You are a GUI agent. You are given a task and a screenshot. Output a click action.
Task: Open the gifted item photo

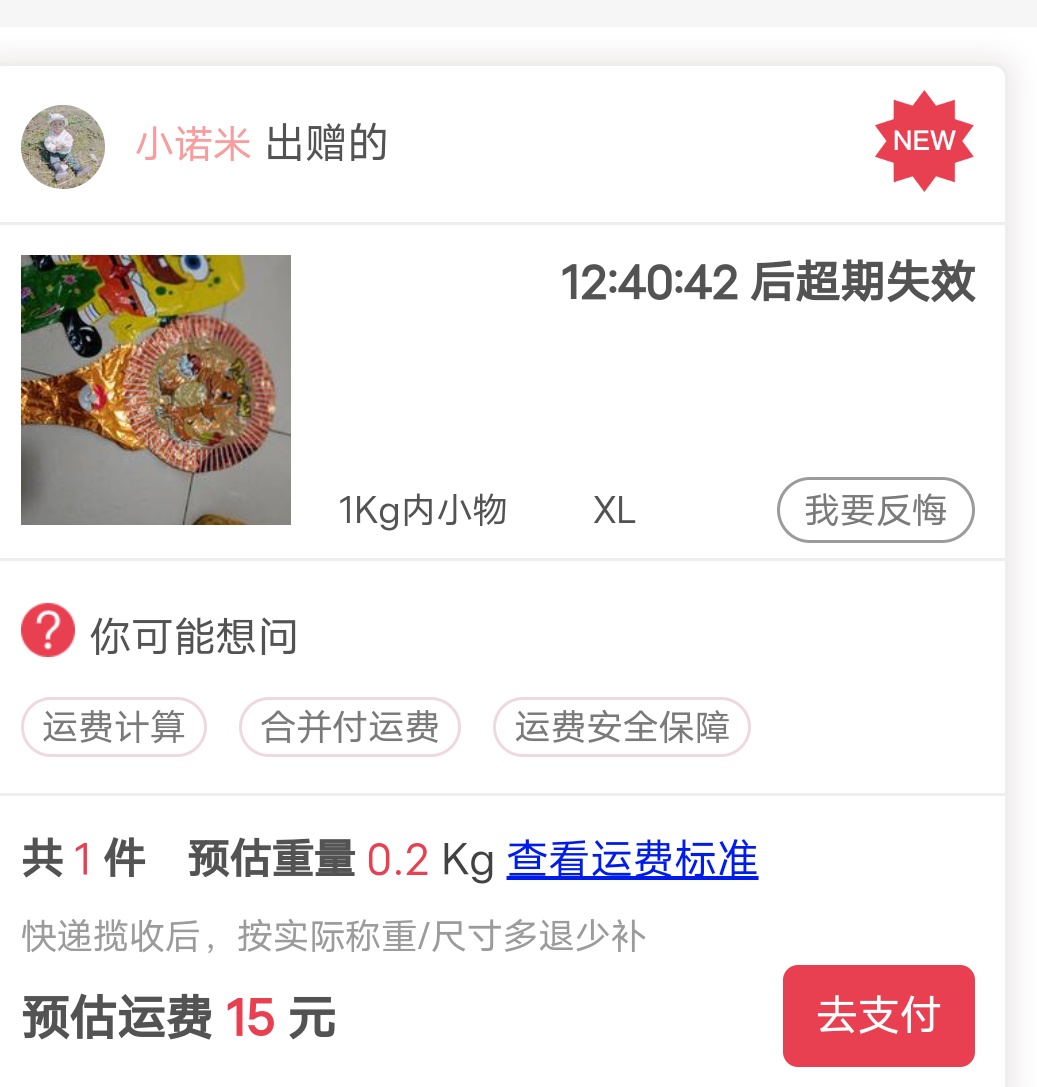156,390
